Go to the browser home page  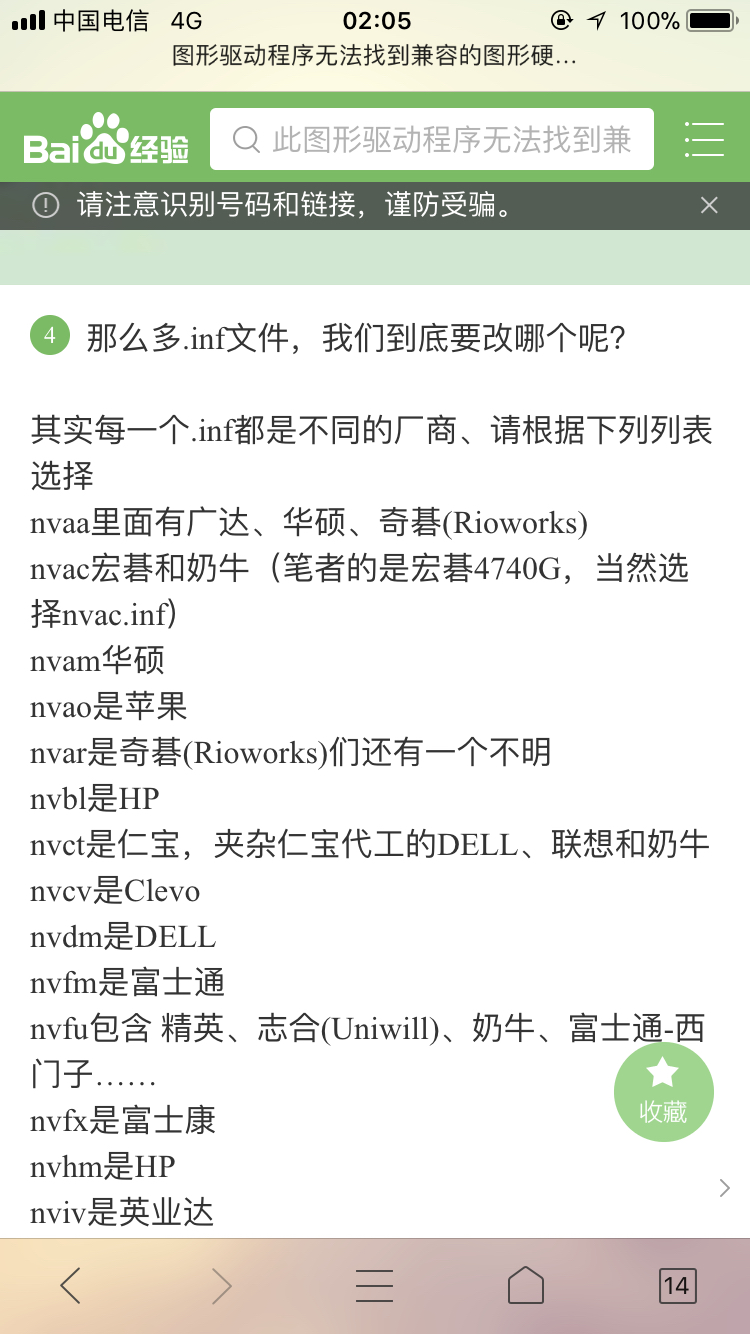pyautogui.click(x=525, y=1285)
